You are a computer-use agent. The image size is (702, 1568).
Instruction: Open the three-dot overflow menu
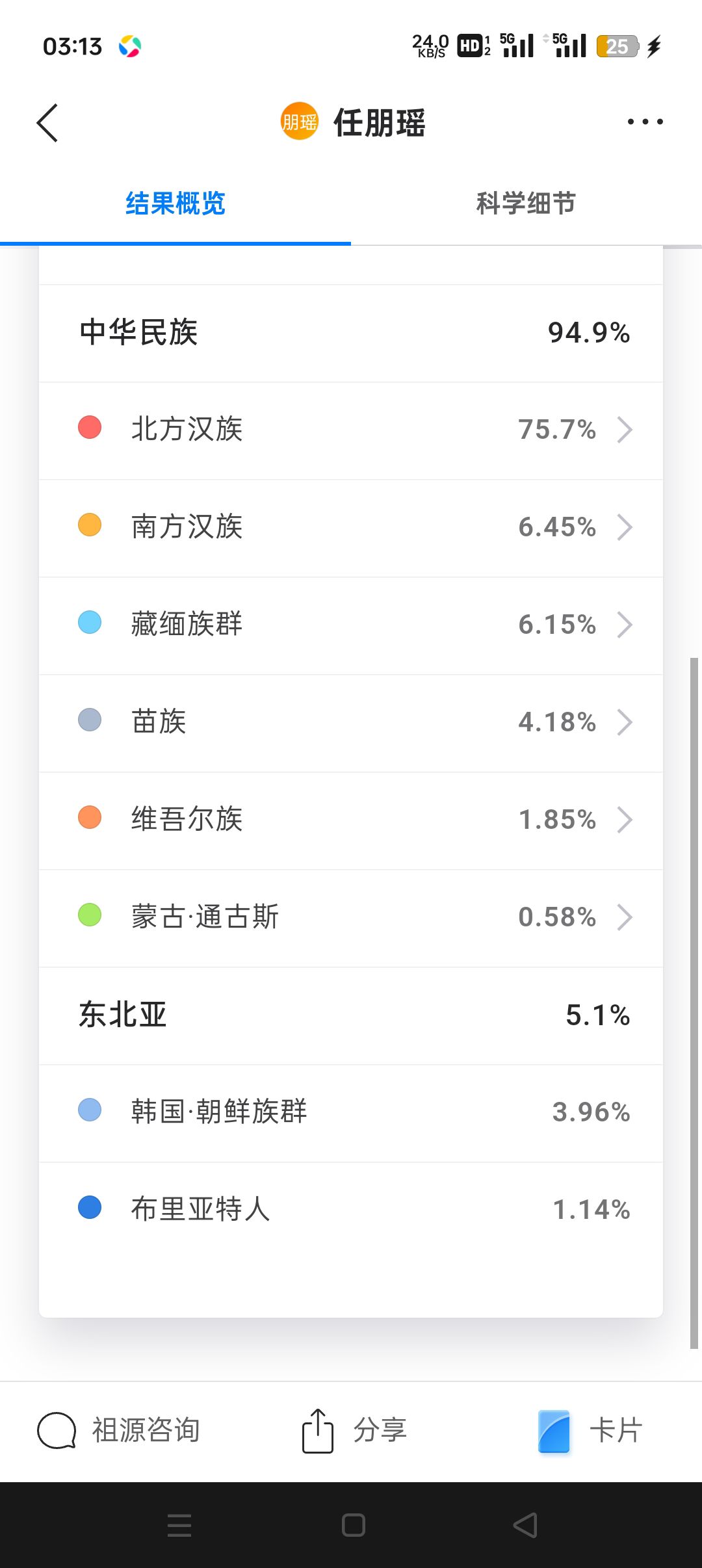point(645,122)
